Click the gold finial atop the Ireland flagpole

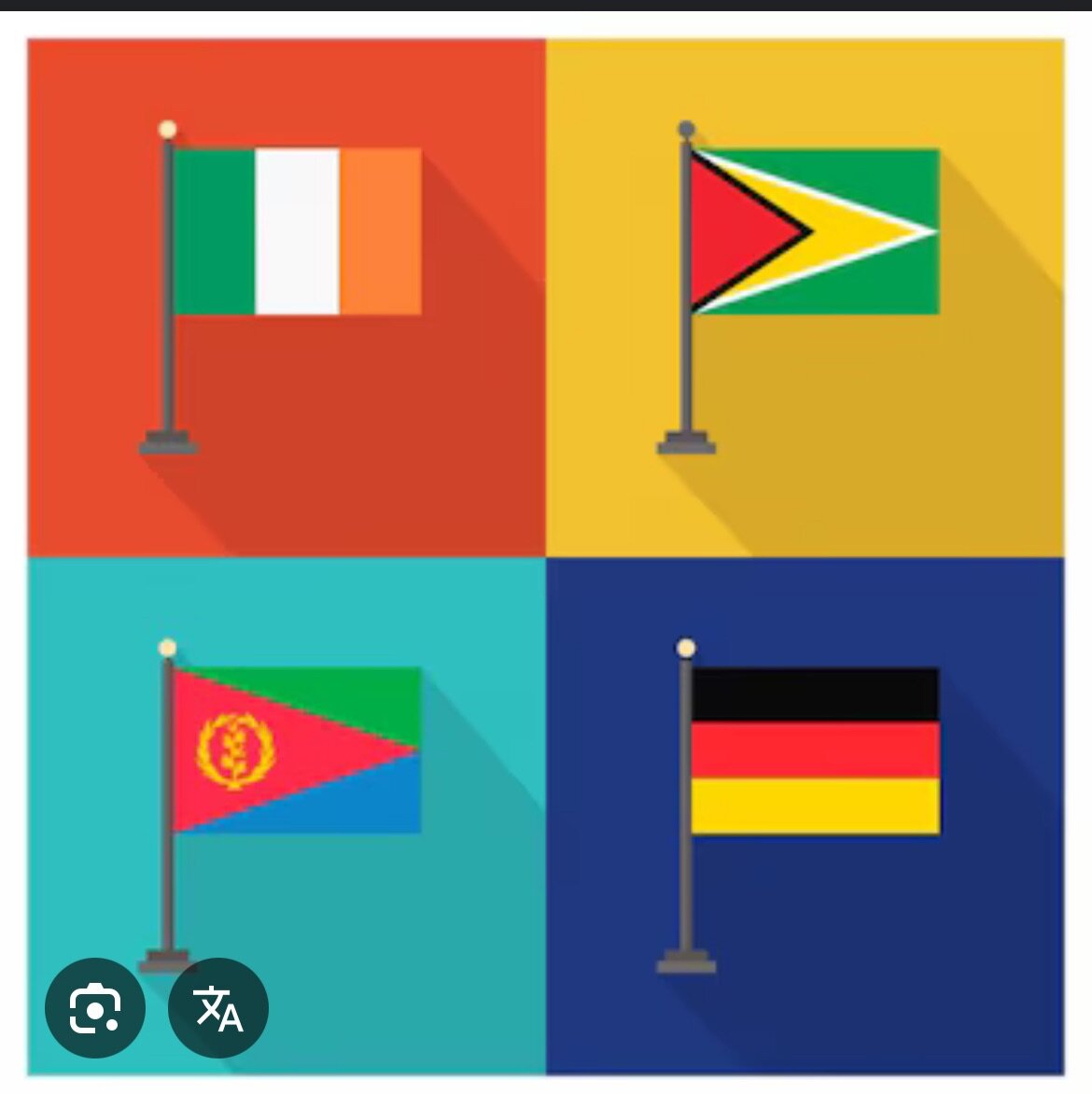pyautogui.click(x=168, y=127)
